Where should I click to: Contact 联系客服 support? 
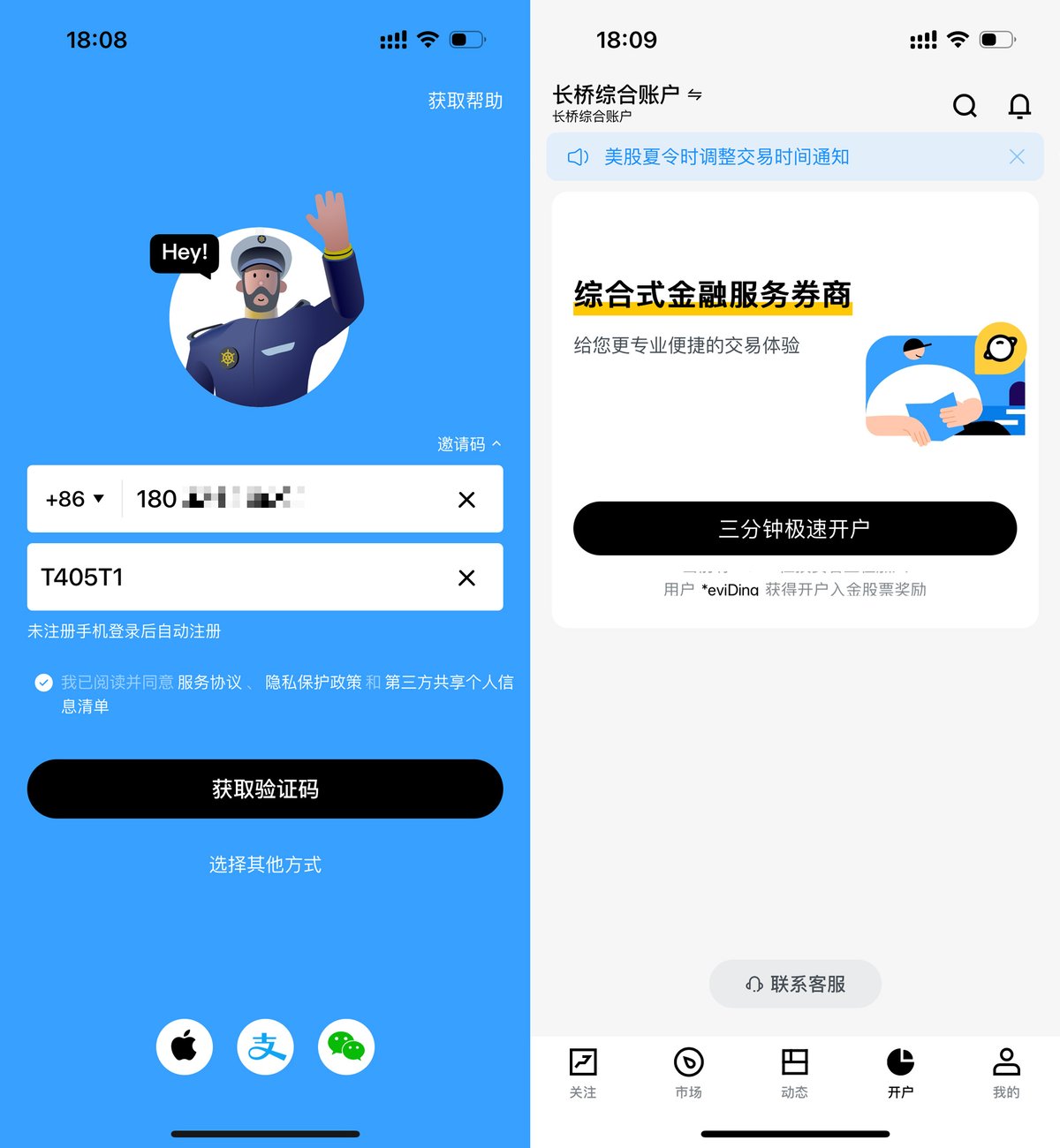[795, 984]
